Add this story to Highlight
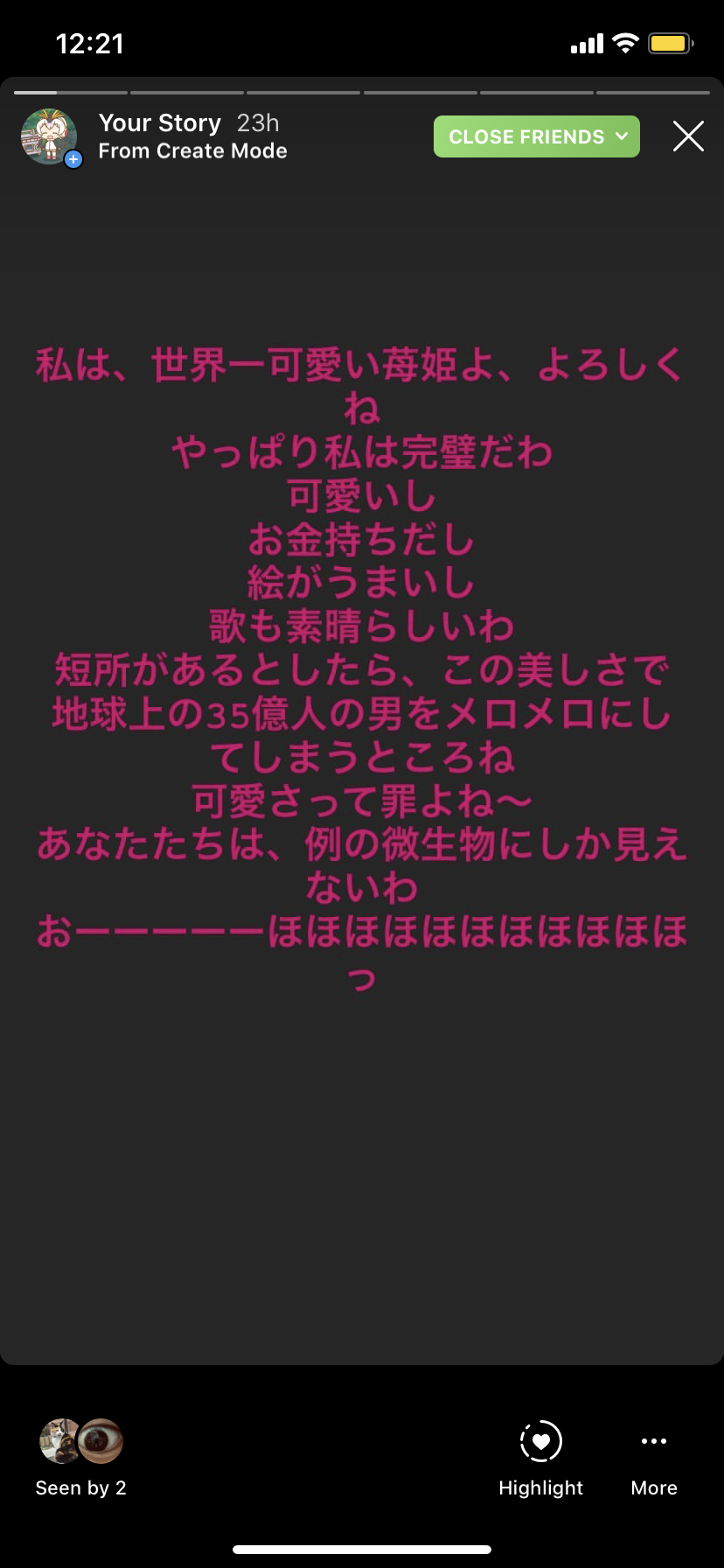Viewport: 724px width, 1568px height. coord(540,1457)
